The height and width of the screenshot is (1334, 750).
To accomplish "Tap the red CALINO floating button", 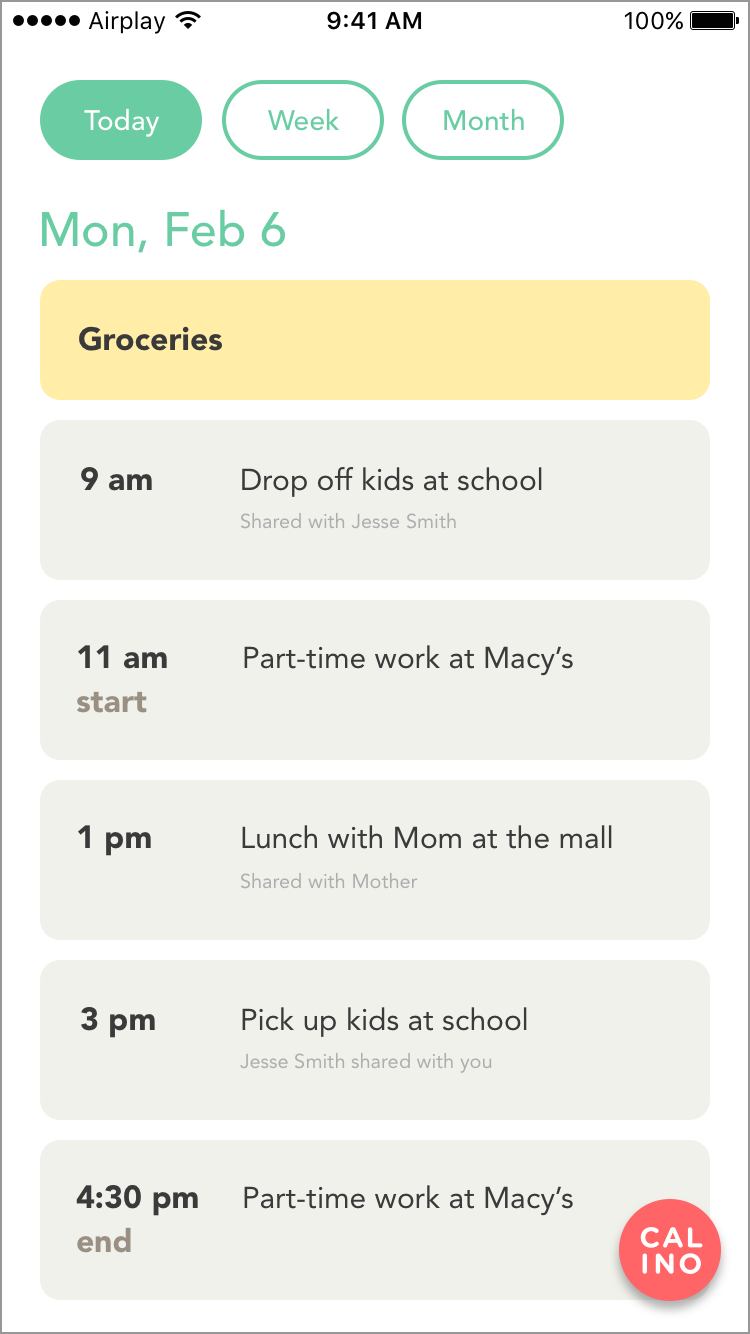I will click(670, 1250).
